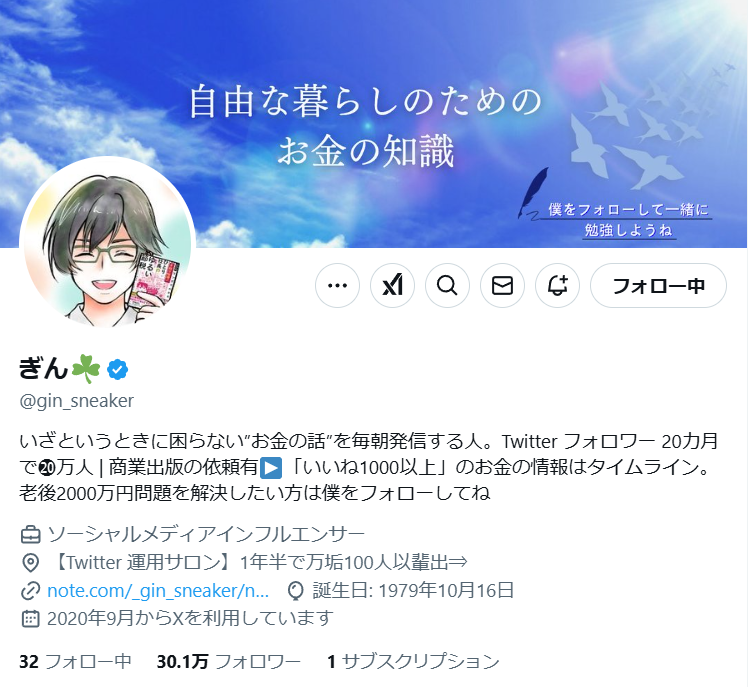This screenshot has width=749, height=687.
Task: Open the note.com/_gin_sneaker link
Action: click(158, 589)
